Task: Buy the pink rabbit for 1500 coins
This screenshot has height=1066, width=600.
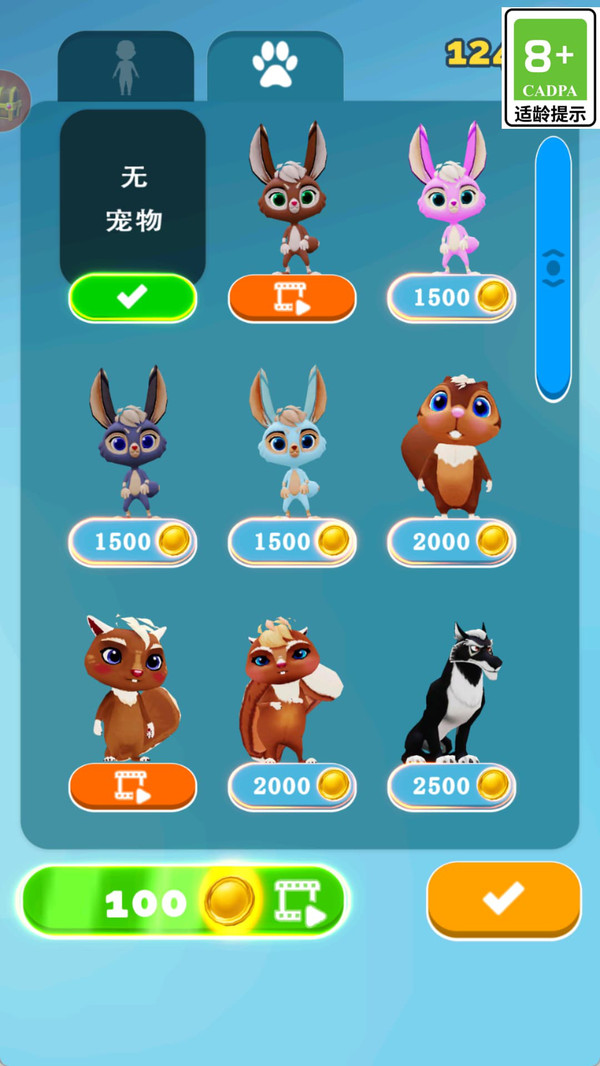Action: 452,298
